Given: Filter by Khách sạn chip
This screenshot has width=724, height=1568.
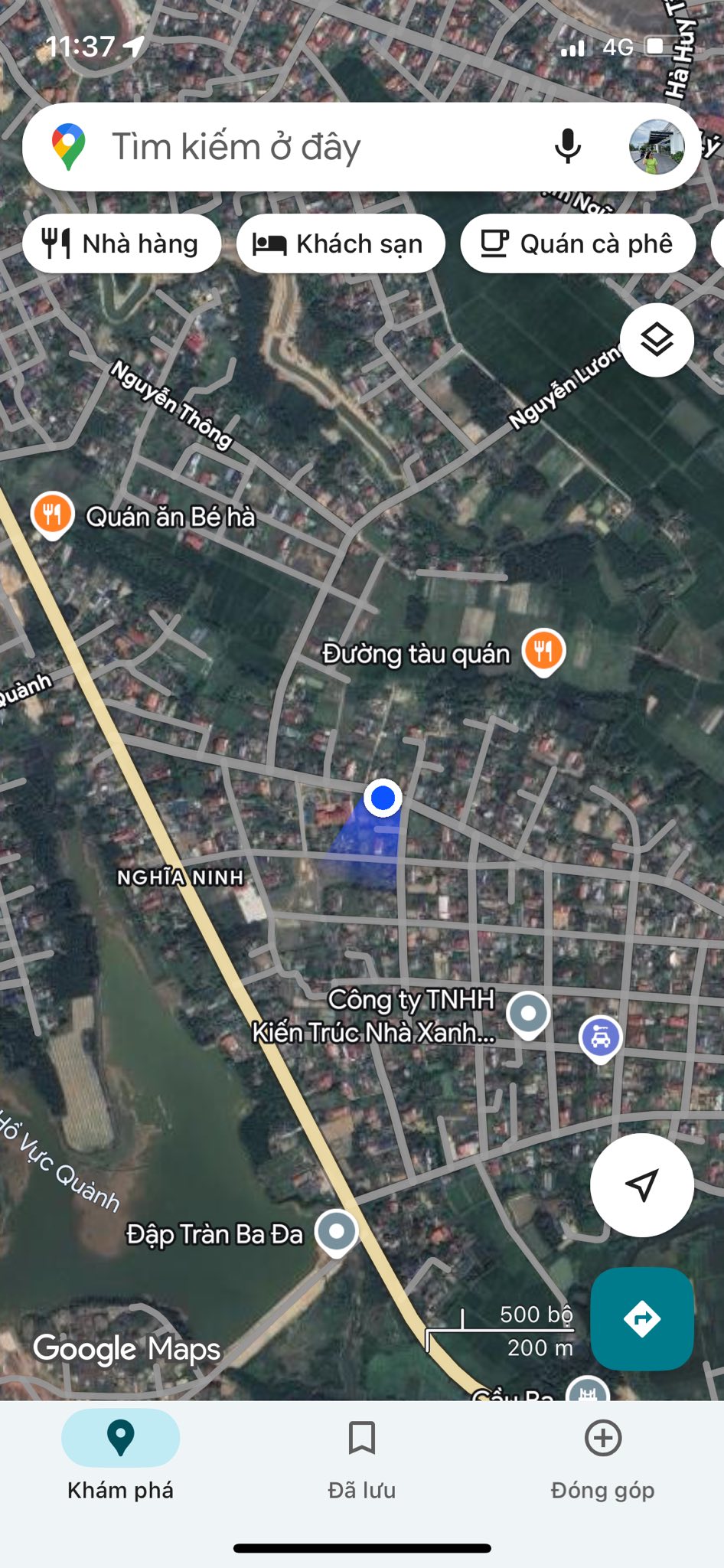Looking at the screenshot, I should click(340, 244).
